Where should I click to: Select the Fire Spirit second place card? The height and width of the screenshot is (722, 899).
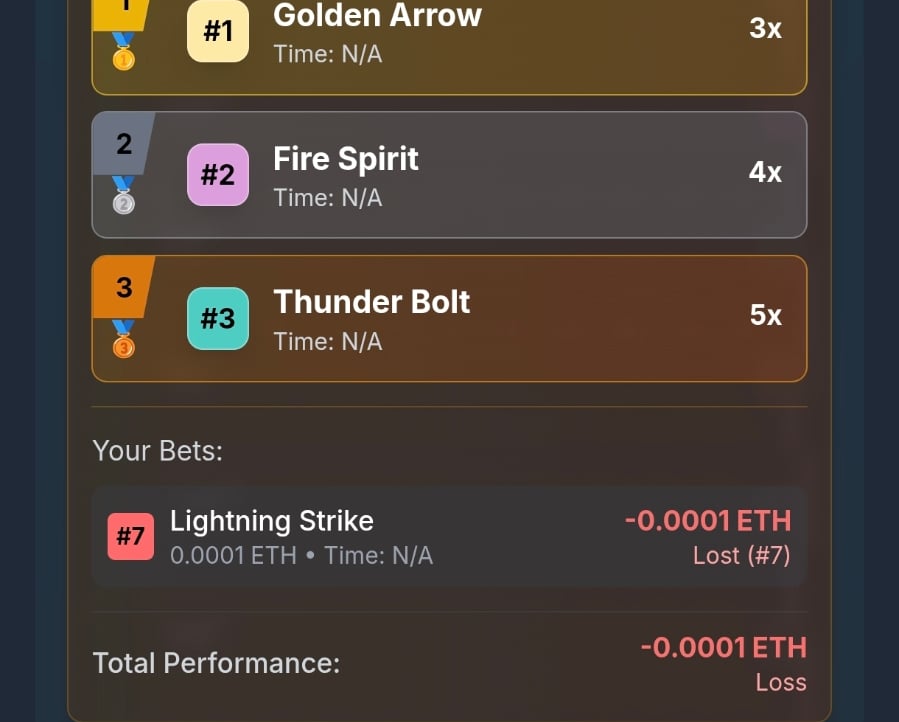pyautogui.click(x=450, y=174)
